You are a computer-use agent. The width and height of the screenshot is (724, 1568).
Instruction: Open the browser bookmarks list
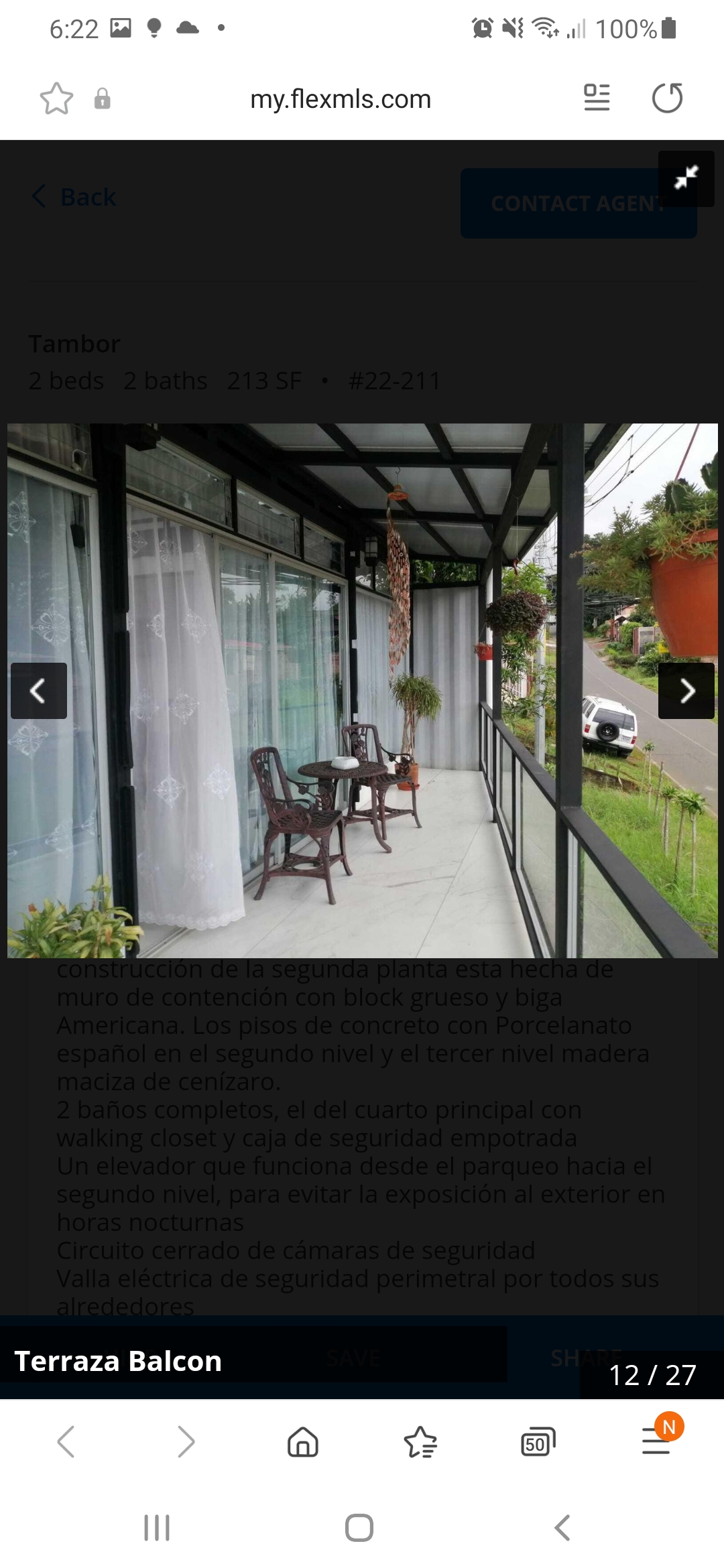click(x=420, y=1441)
